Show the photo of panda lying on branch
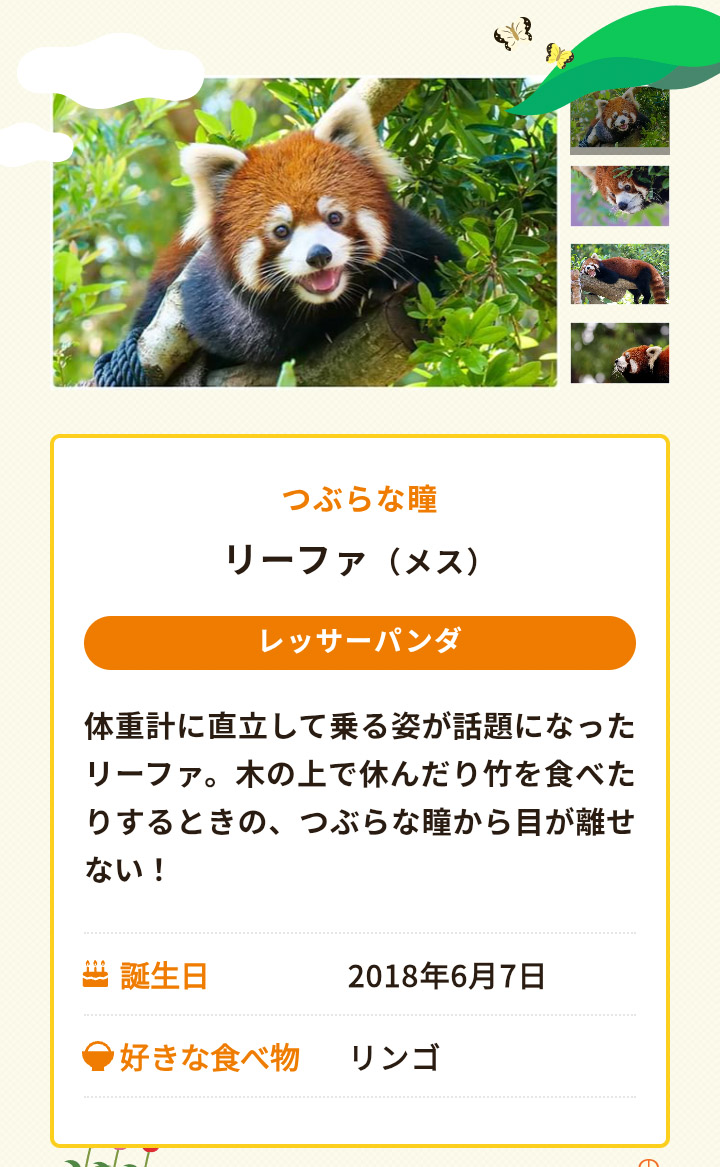720x1167 pixels. pos(619,274)
